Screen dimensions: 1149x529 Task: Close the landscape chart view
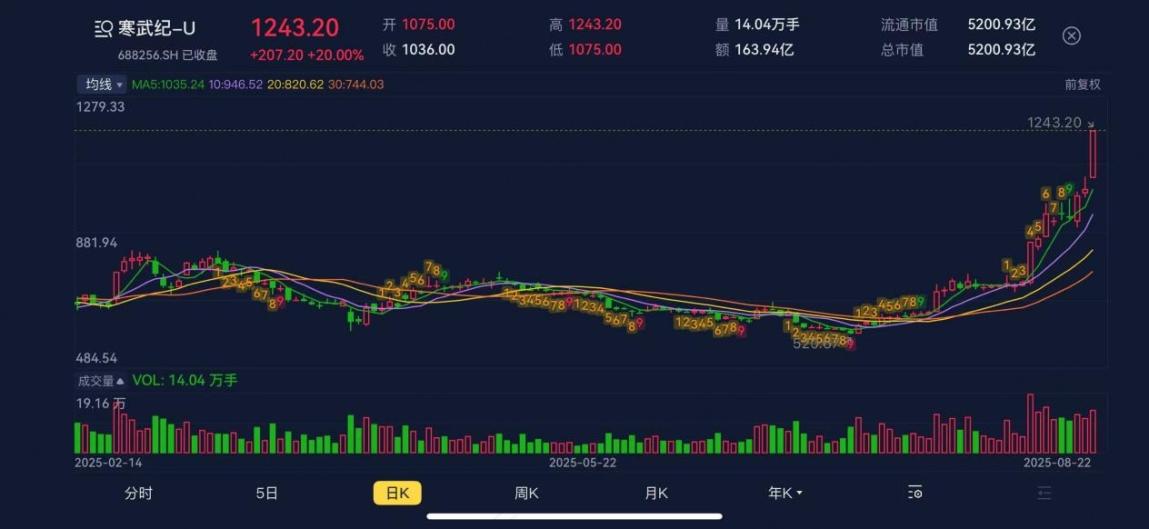pos(1071,36)
